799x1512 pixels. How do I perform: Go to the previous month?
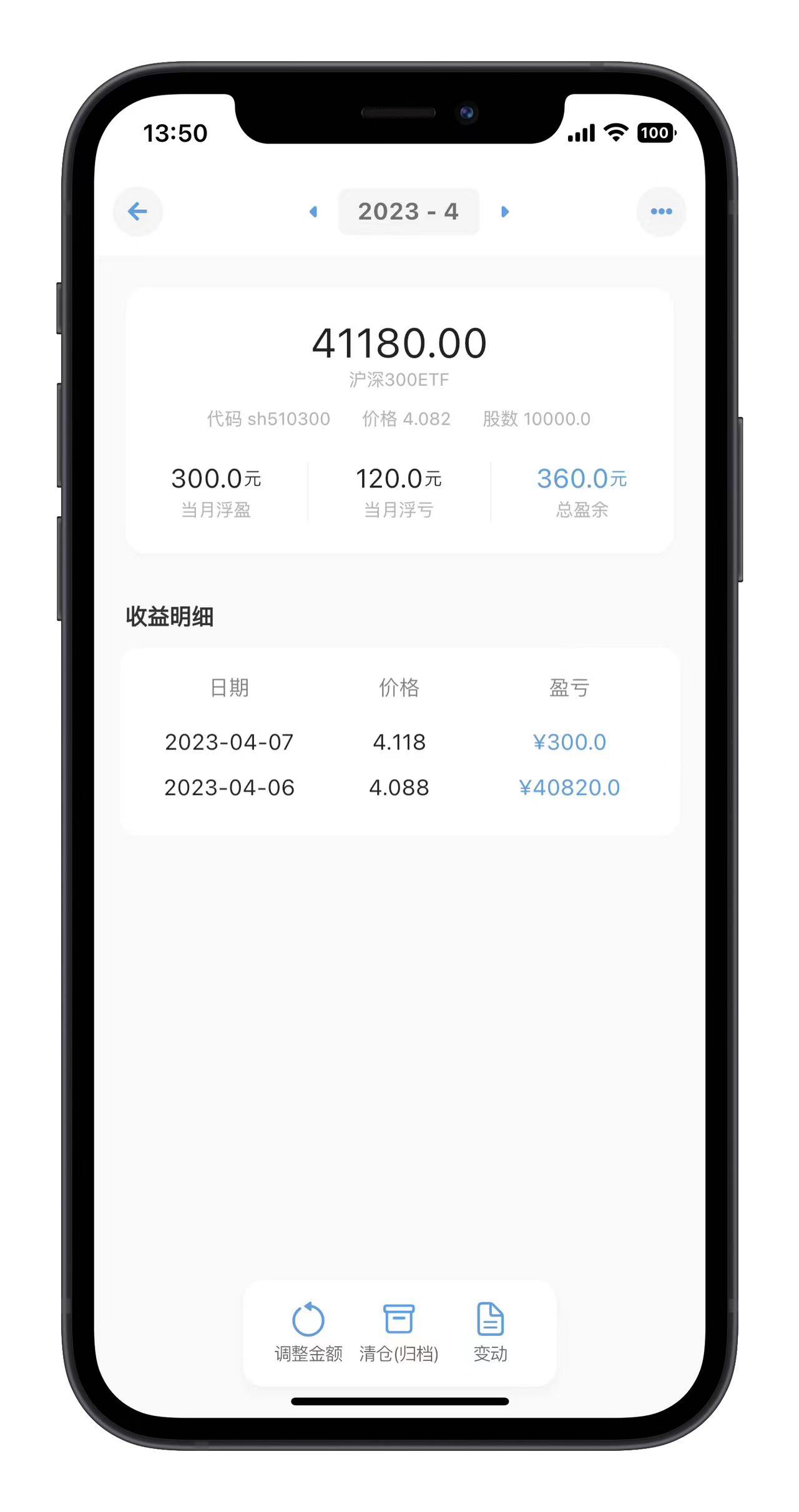313,212
